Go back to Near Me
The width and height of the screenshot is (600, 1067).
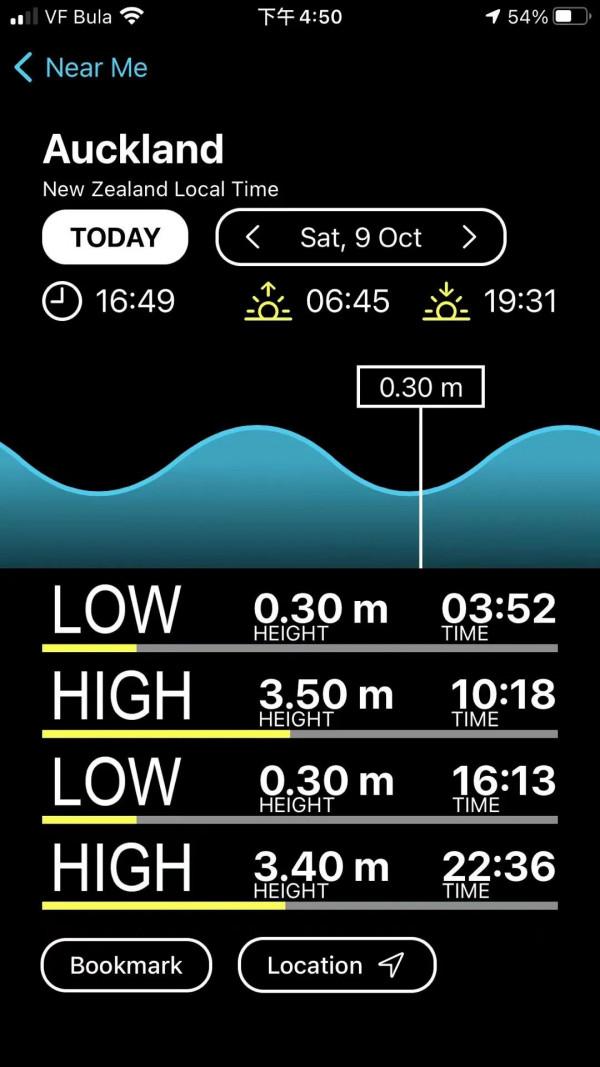click(x=82, y=68)
